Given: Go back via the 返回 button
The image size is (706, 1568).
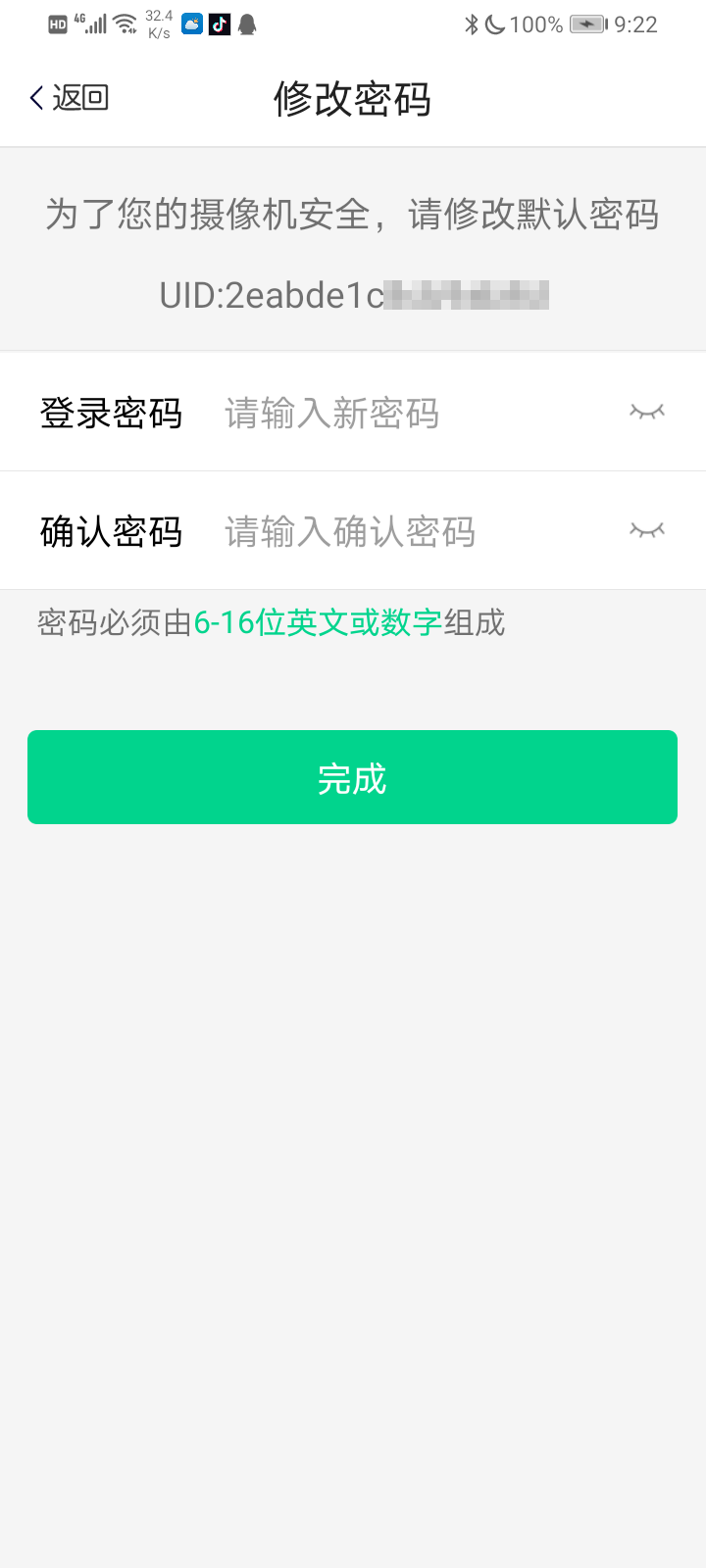Looking at the screenshot, I should [69, 98].
